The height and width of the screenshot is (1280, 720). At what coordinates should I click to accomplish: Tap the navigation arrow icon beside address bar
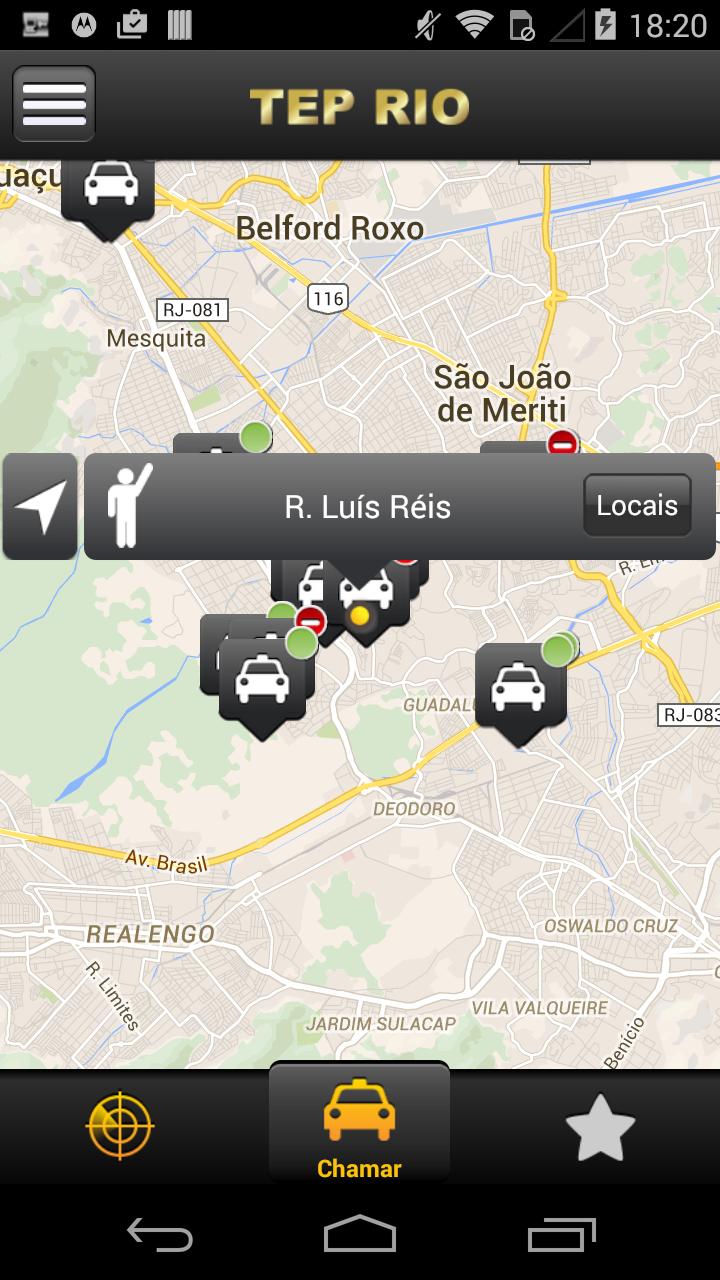tap(38, 506)
